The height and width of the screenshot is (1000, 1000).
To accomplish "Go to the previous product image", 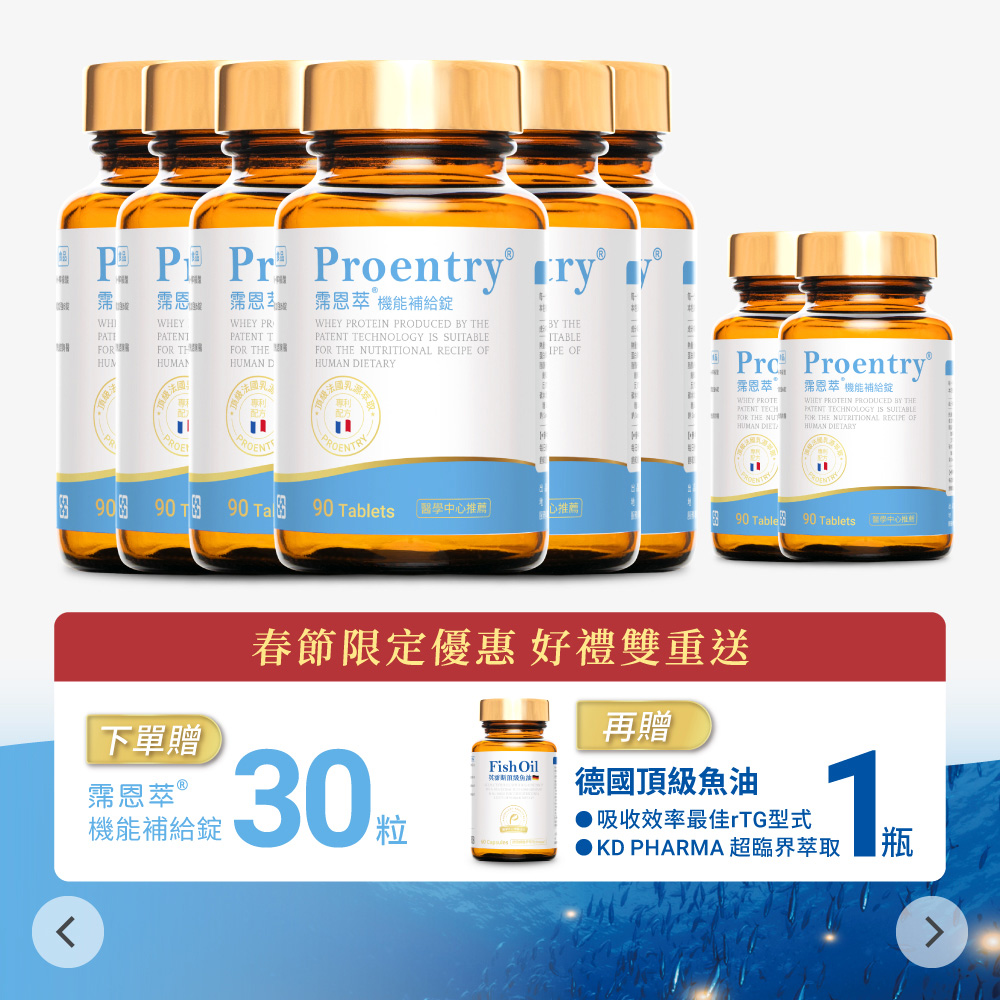I will (67, 932).
